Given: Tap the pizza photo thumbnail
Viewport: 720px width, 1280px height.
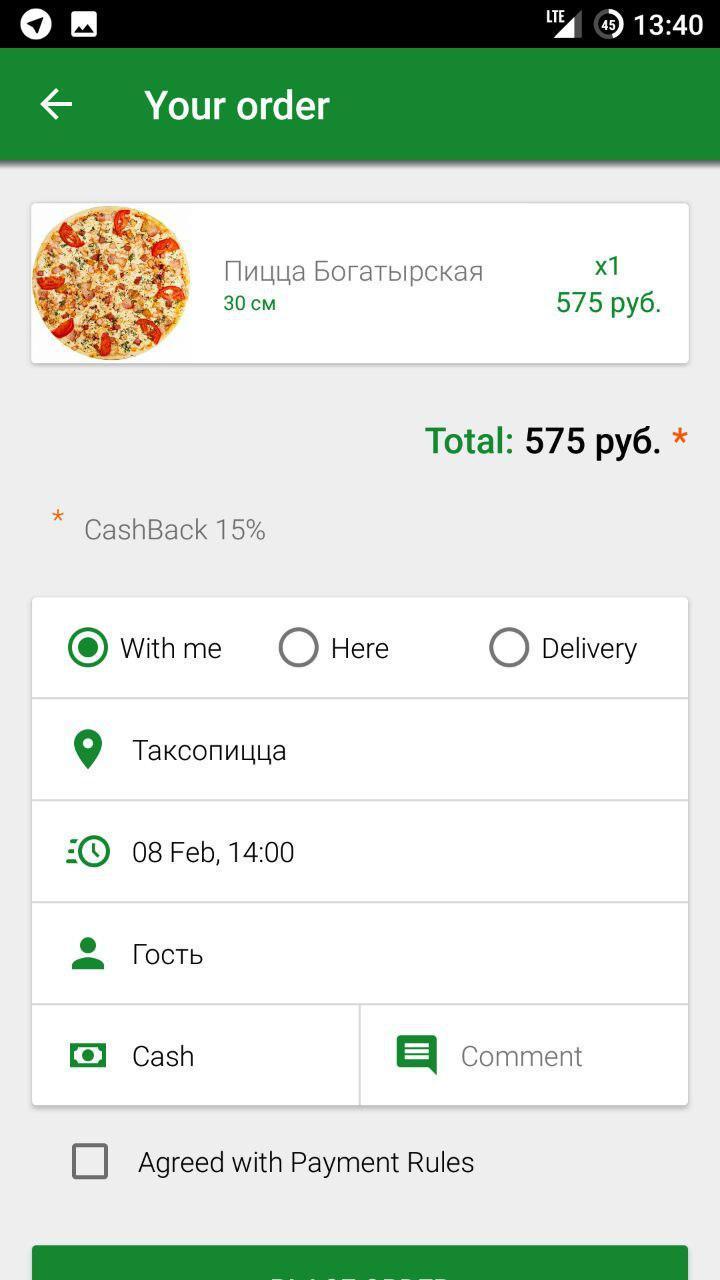Looking at the screenshot, I should 111,282.
